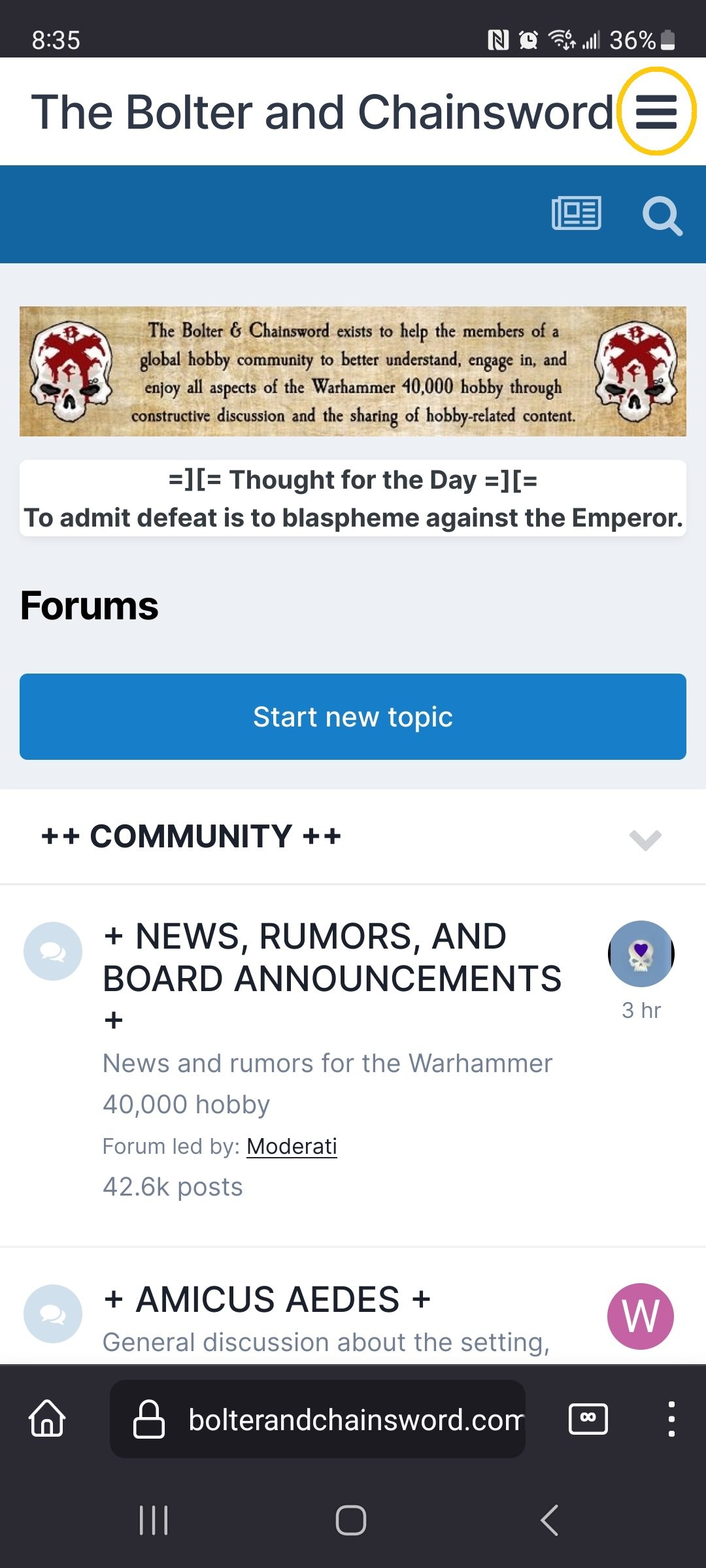The image size is (706, 1568).
Task: View the last poster avatar showing 3 hr
Action: click(641, 954)
